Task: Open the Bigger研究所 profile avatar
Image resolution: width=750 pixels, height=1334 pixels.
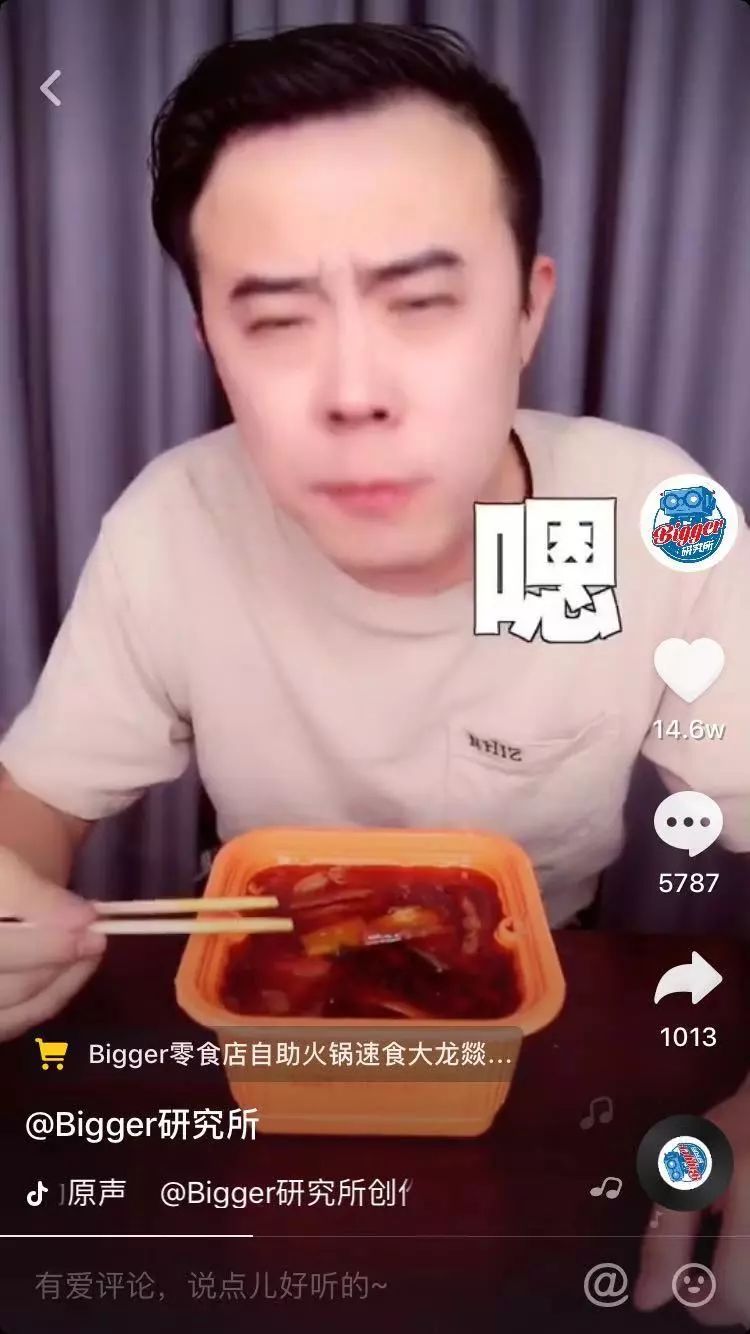Action: point(688,524)
